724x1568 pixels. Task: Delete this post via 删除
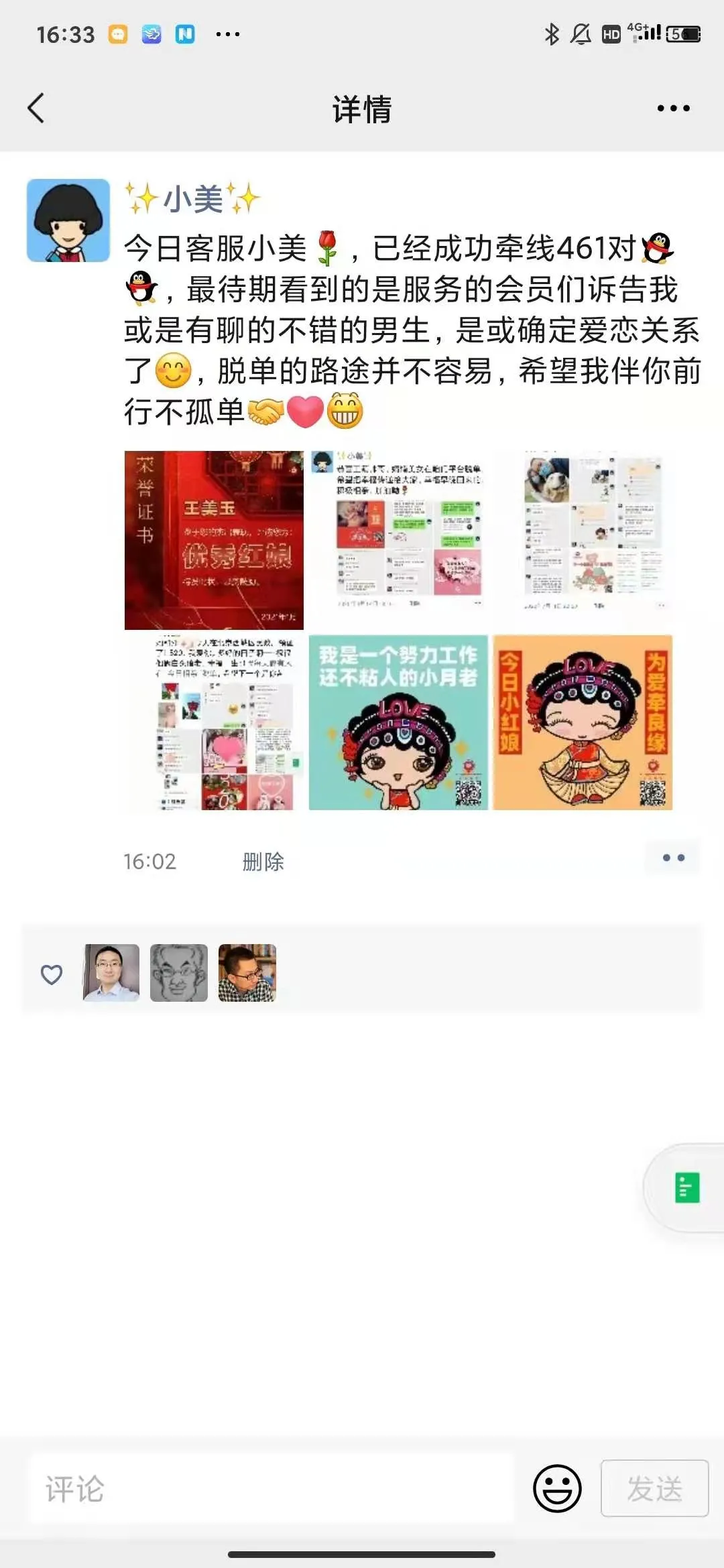click(x=263, y=861)
